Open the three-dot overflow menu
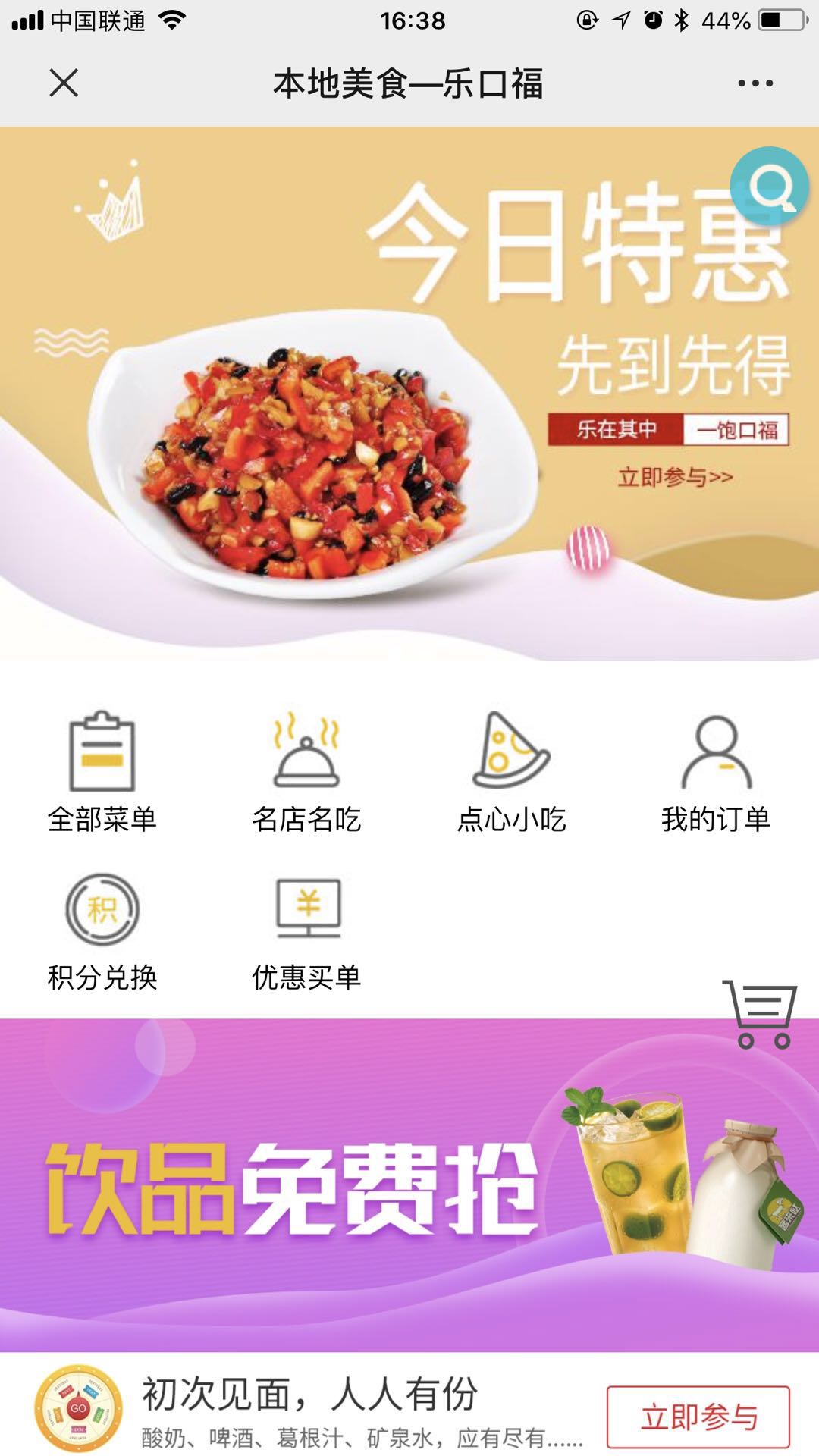This screenshot has width=819, height=1456. click(x=755, y=83)
